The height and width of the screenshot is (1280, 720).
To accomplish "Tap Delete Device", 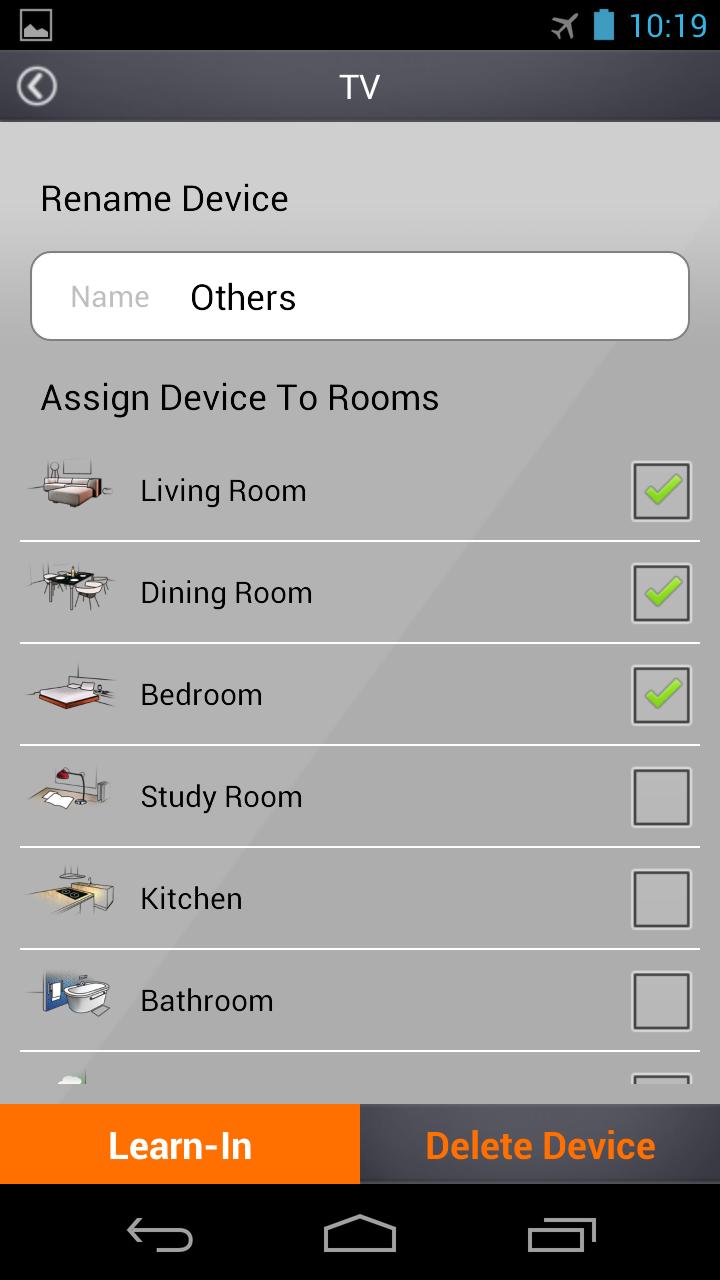I will (x=540, y=1144).
